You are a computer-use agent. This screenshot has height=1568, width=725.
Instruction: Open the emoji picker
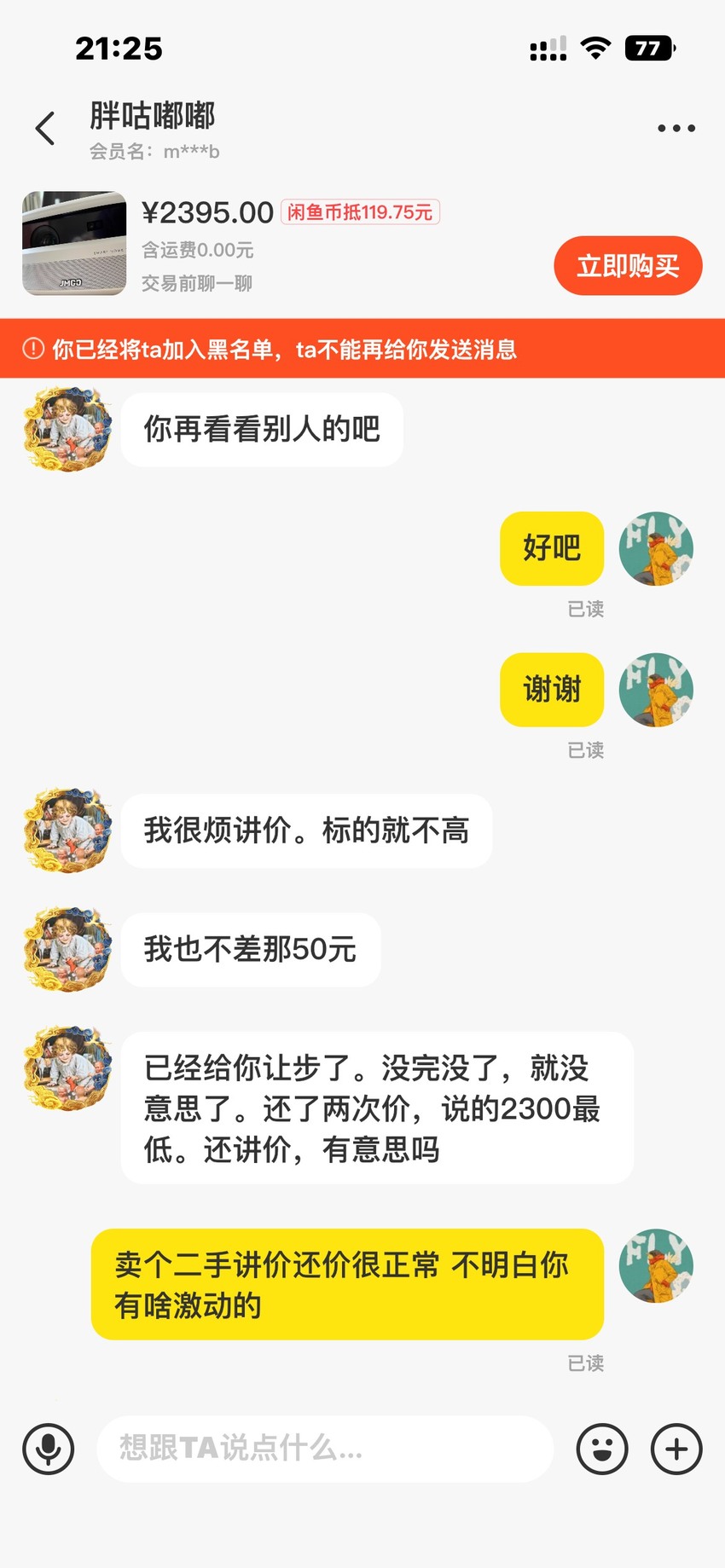tap(602, 1449)
